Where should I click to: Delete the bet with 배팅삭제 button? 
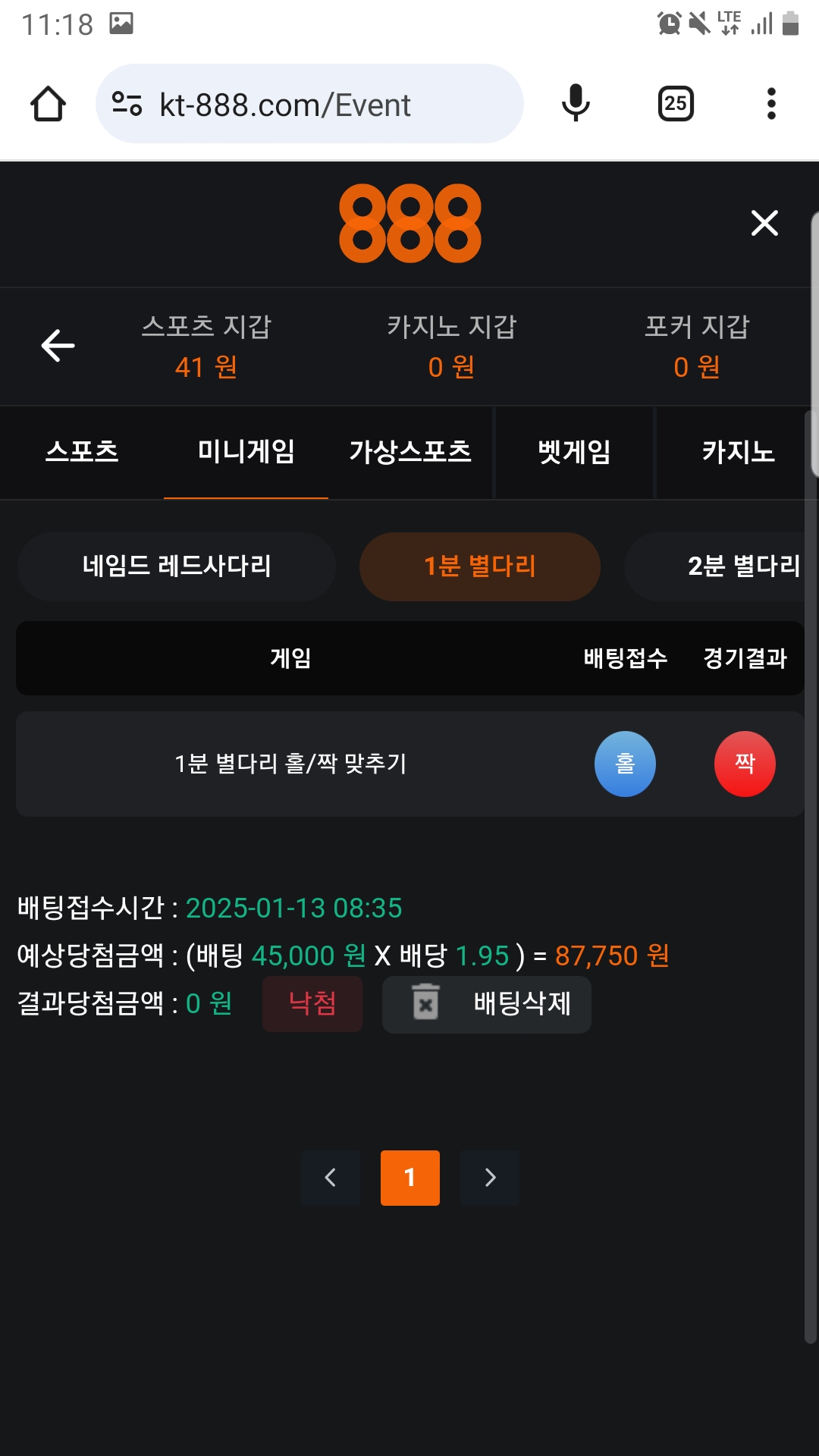pyautogui.click(x=487, y=1004)
